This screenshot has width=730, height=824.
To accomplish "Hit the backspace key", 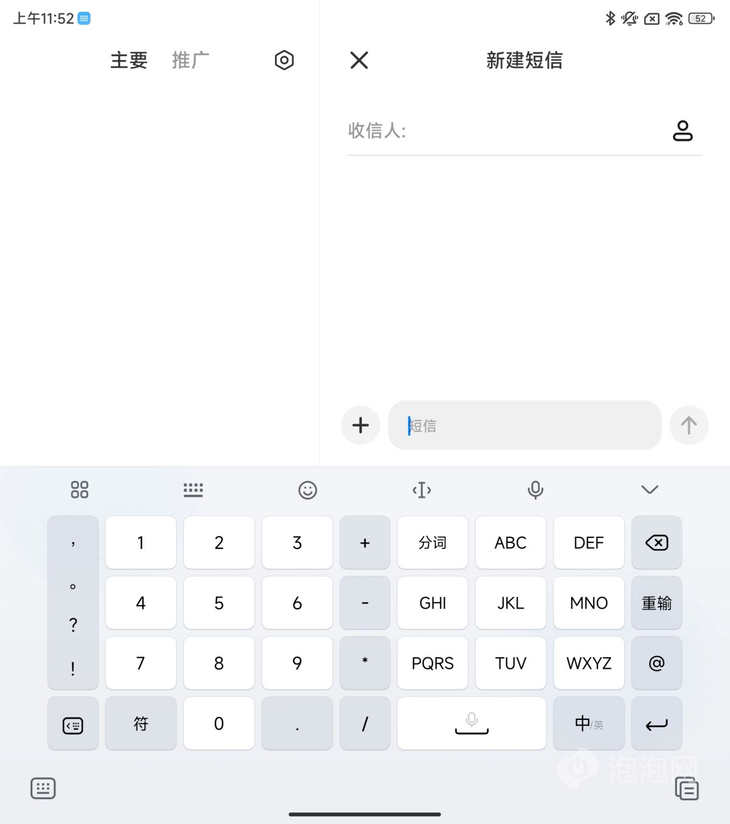I will tap(656, 543).
